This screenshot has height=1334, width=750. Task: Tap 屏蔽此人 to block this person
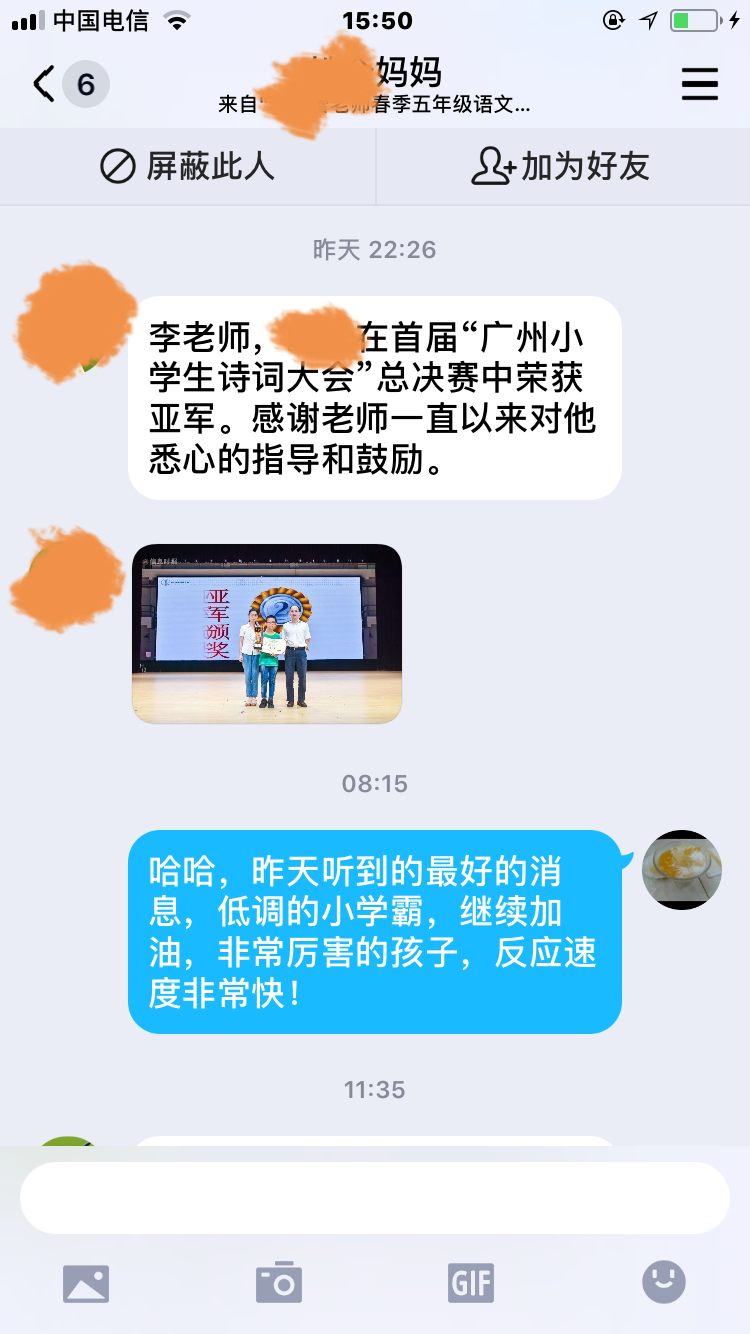(x=187, y=166)
